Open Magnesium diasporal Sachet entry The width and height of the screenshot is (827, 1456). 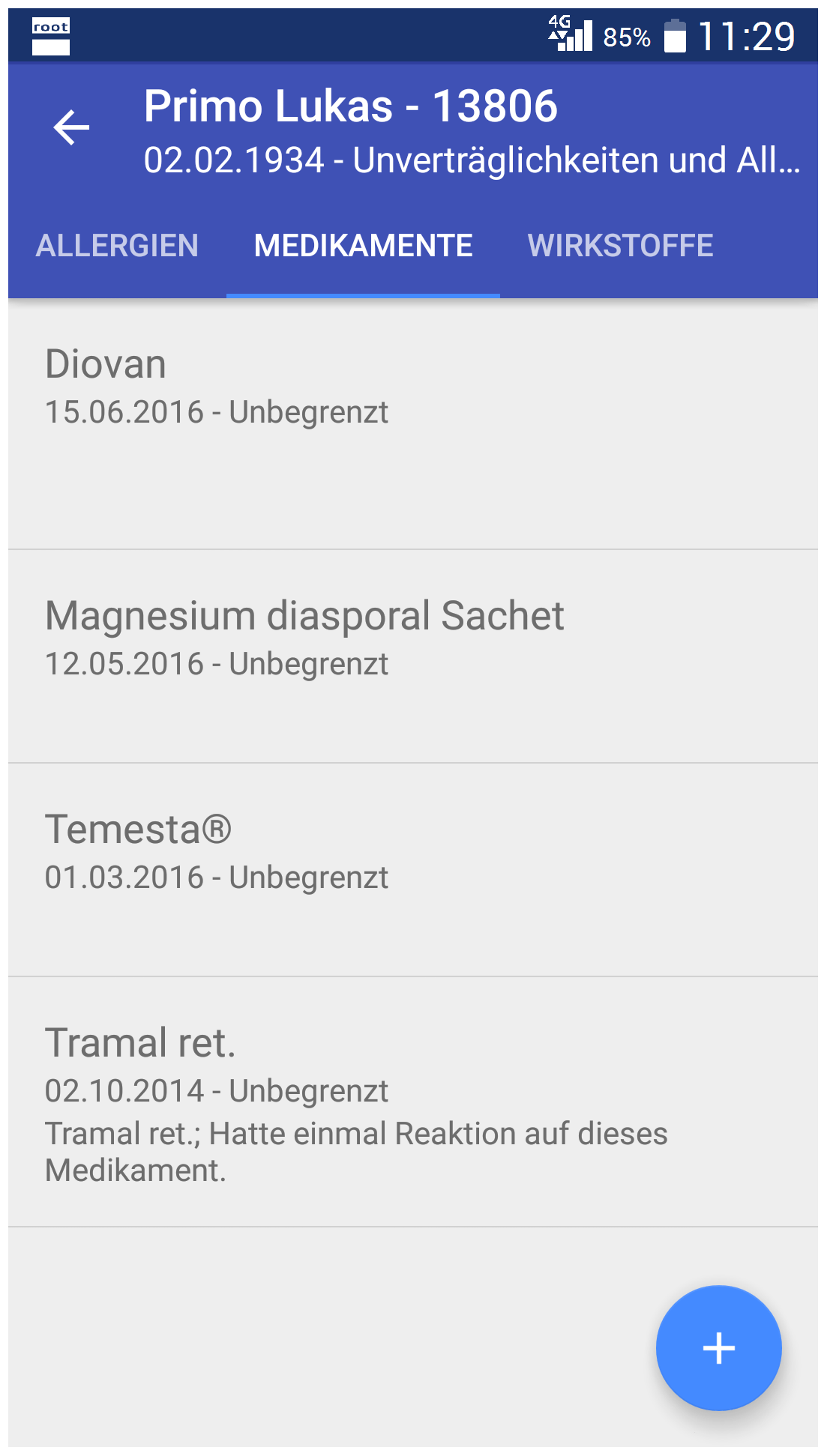click(x=413, y=656)
